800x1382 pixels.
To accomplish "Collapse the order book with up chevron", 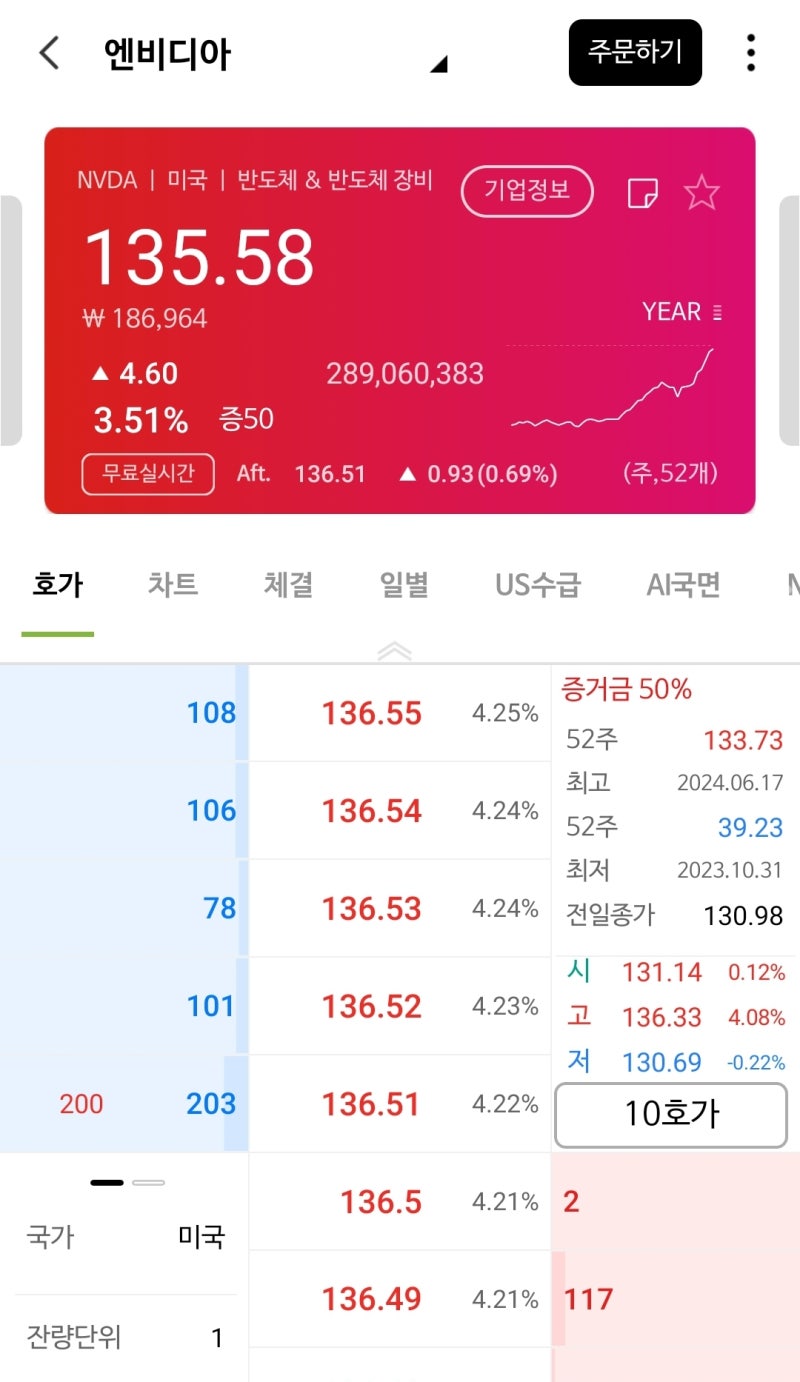I will point(395,650).
